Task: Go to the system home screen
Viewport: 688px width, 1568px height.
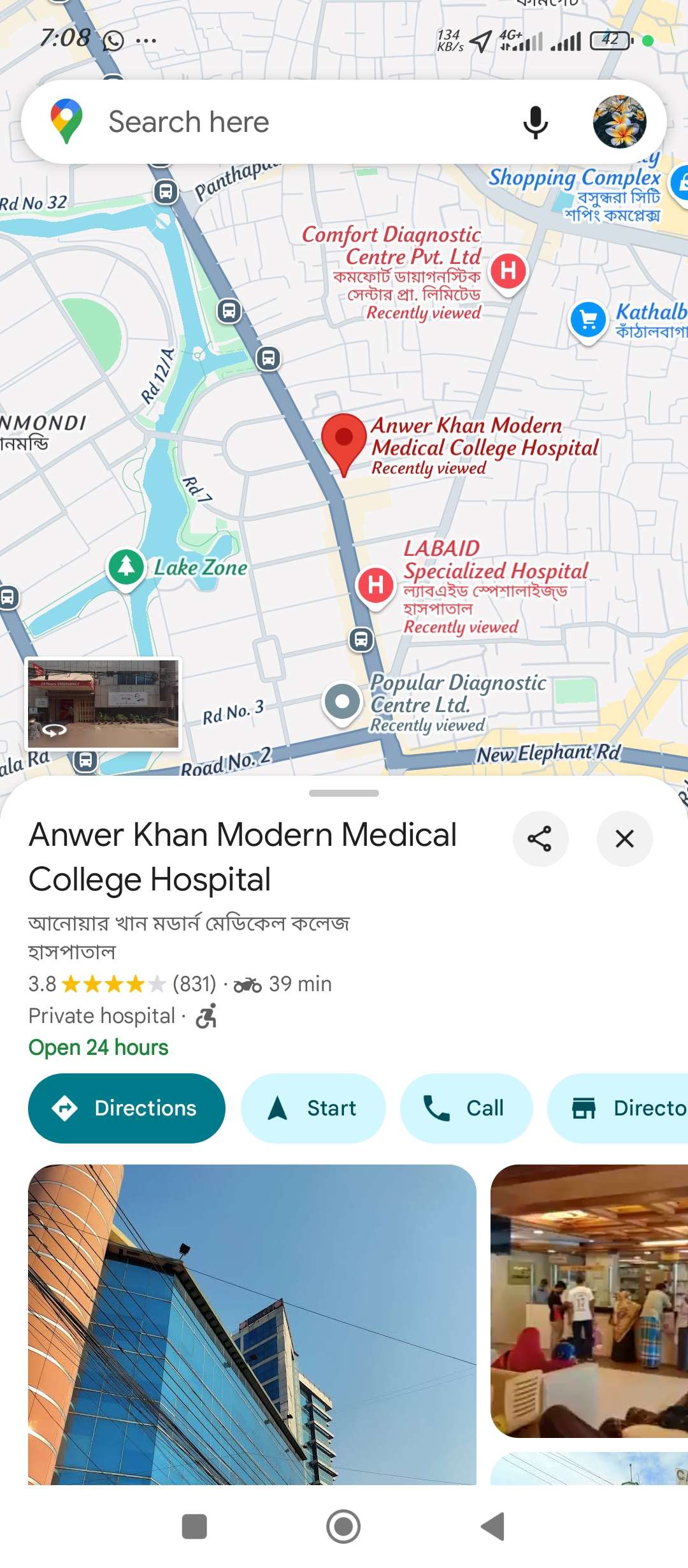Action: point(343,1526)
